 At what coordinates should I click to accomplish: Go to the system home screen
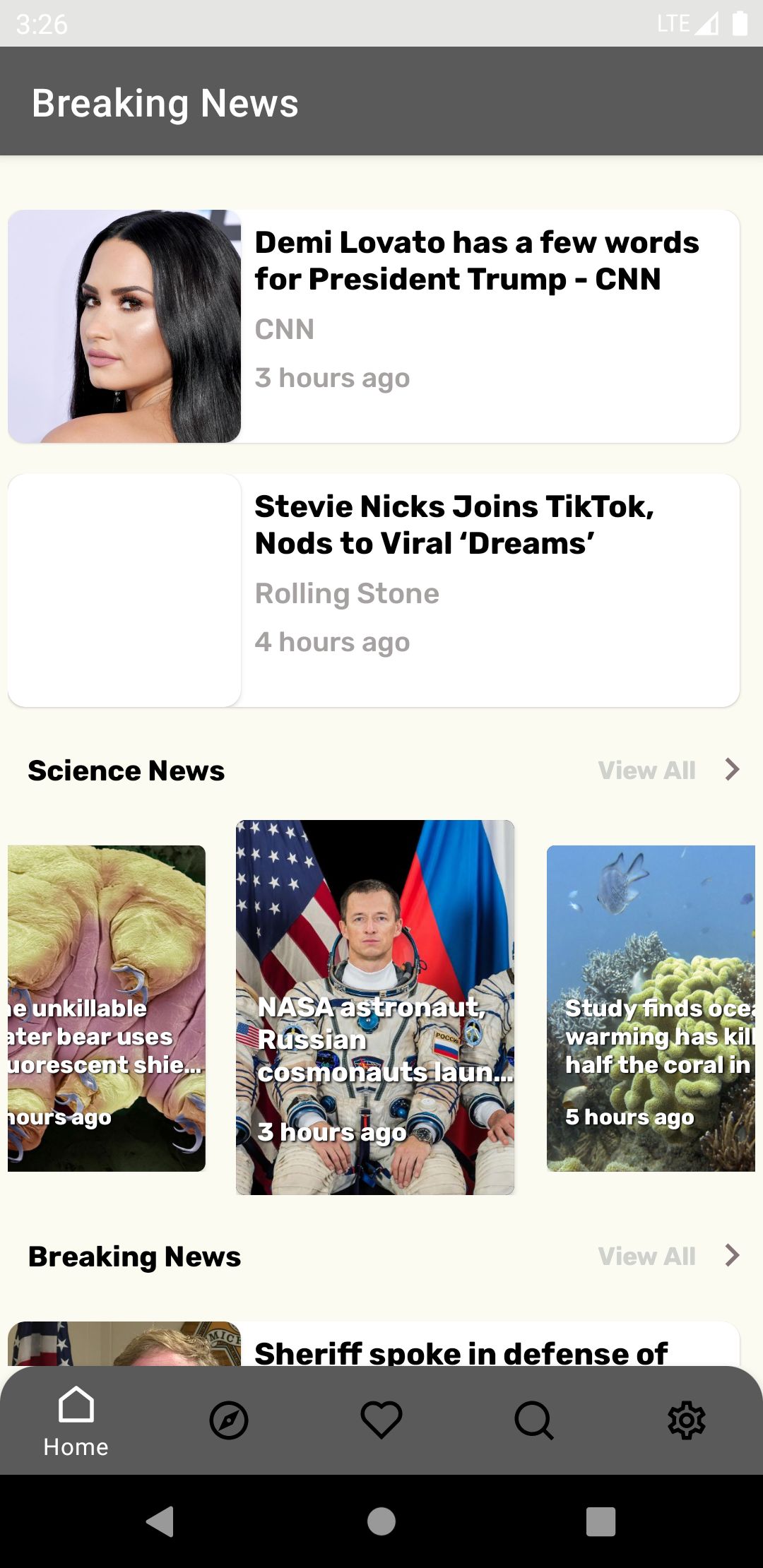[x=381, y=1521]
